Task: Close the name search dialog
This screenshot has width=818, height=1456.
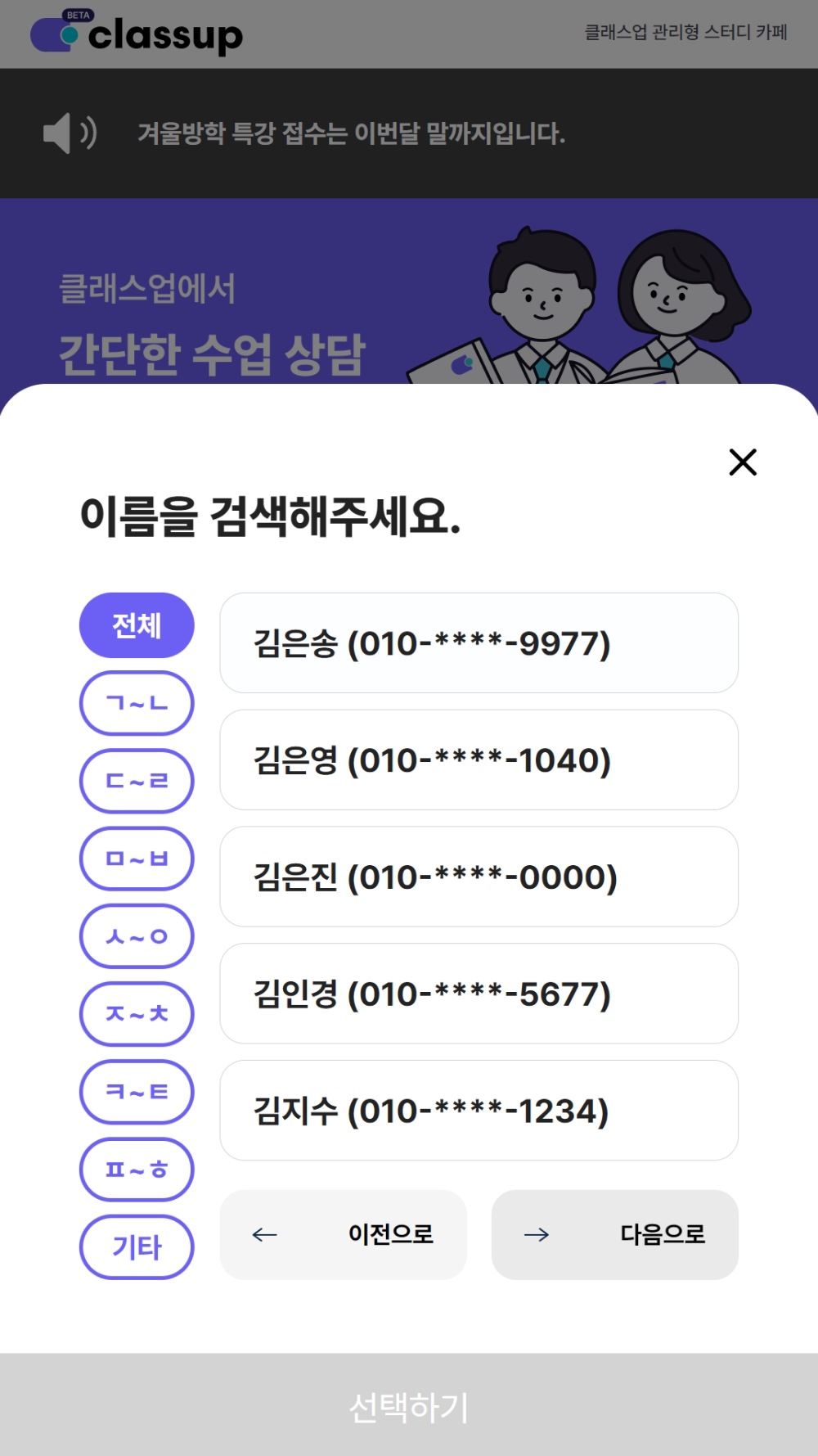Action: point(743,462)
